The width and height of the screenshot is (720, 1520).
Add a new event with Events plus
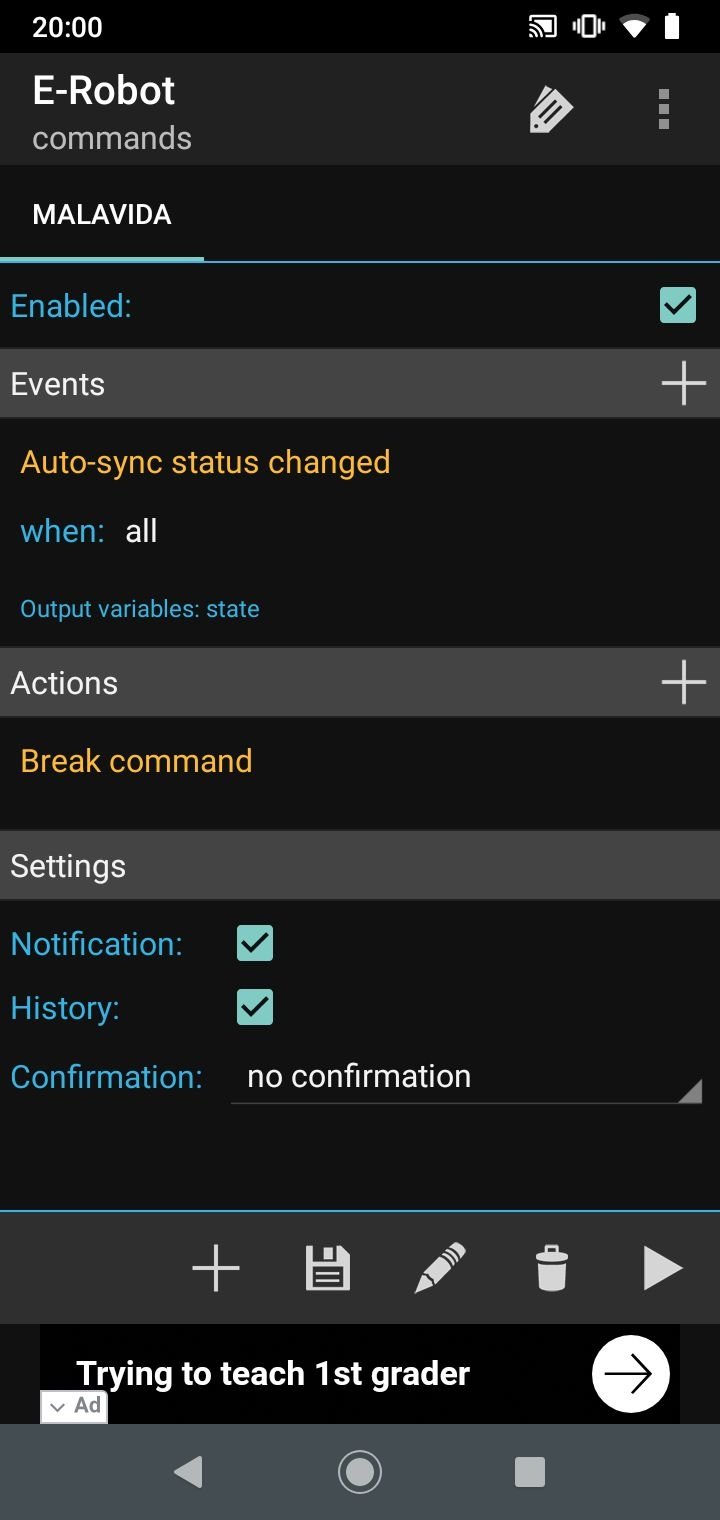pyautogui.click(x=684, y=383)
